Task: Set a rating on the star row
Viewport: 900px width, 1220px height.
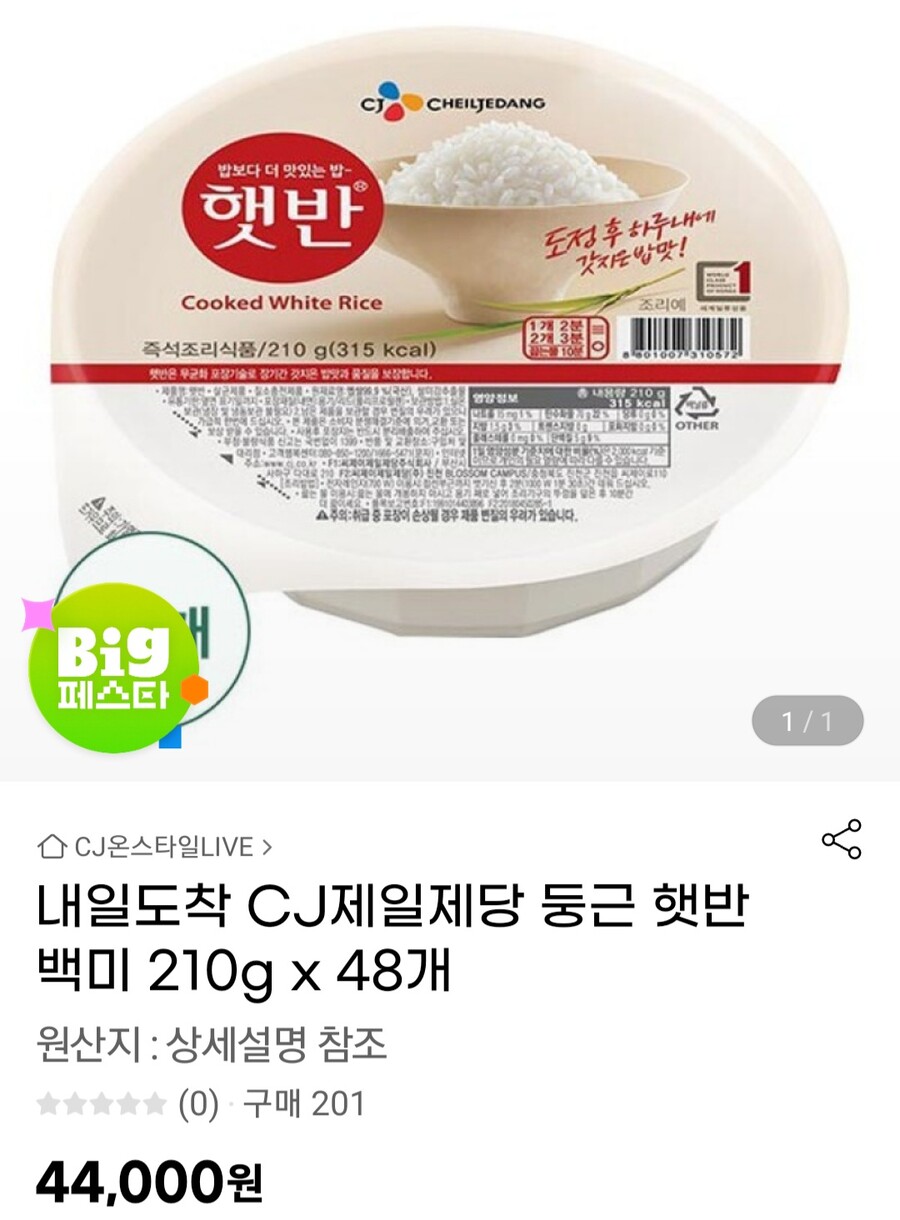Action: (100, 1100)
